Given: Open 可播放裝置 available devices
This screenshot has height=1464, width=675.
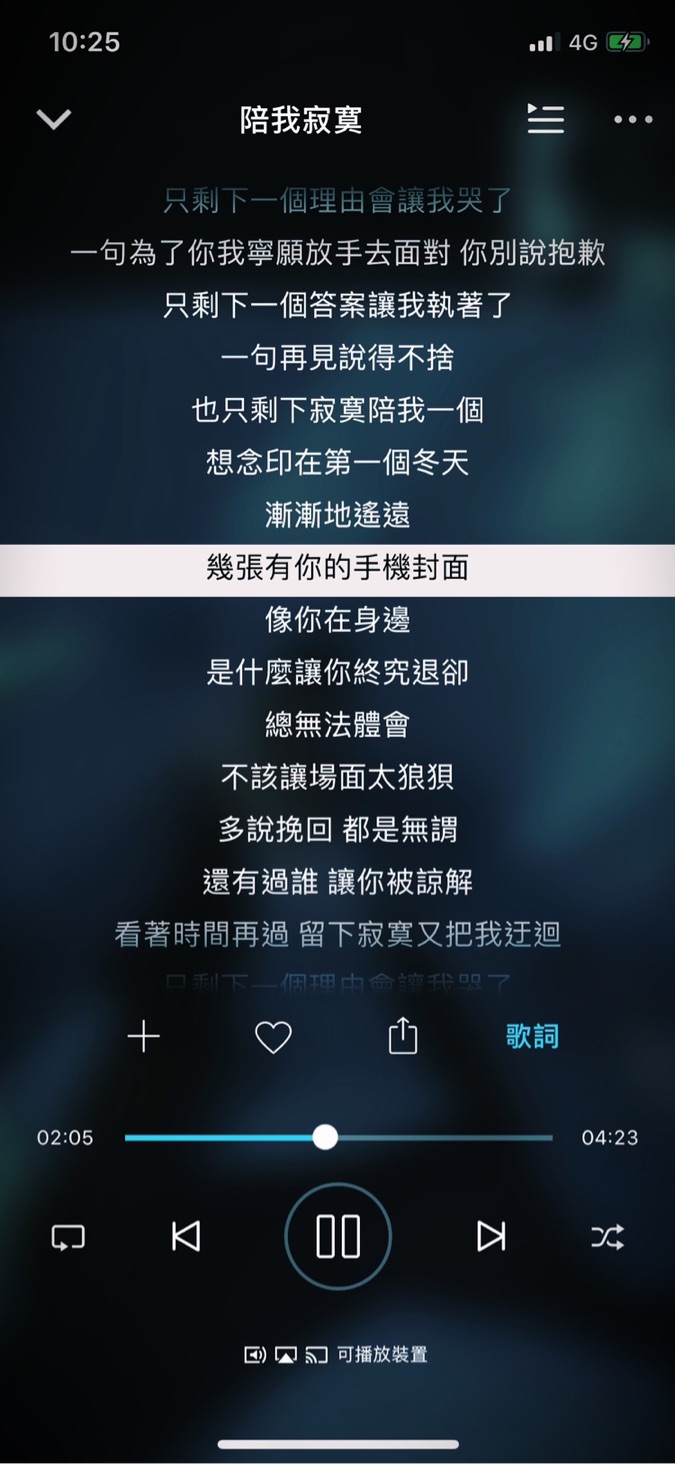Looking at the screenshot, I should [338, 1355].
